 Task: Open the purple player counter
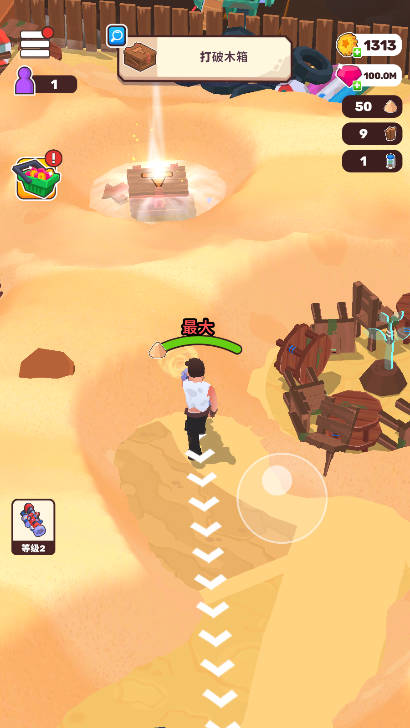[46, 82]
